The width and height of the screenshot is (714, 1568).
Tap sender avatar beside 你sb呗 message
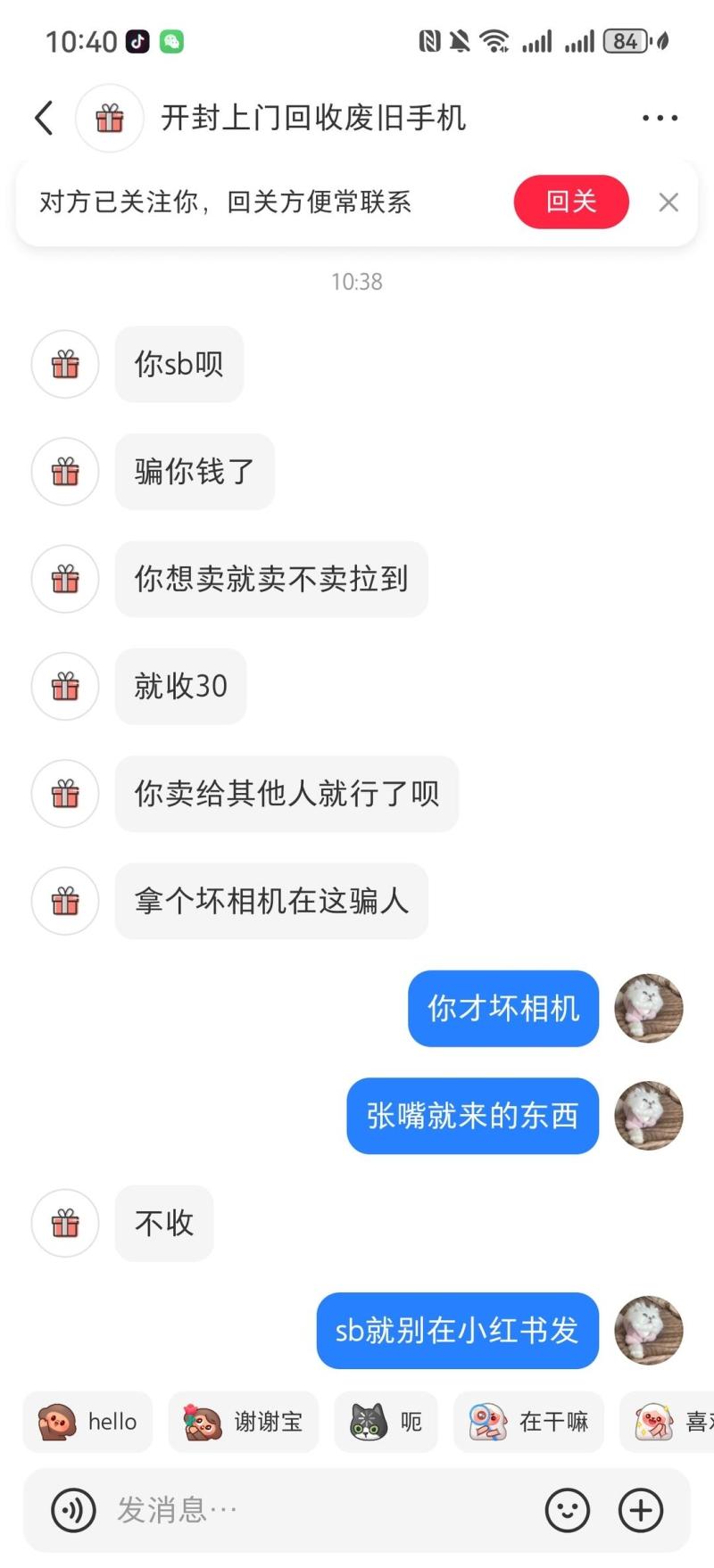[65, 364]
